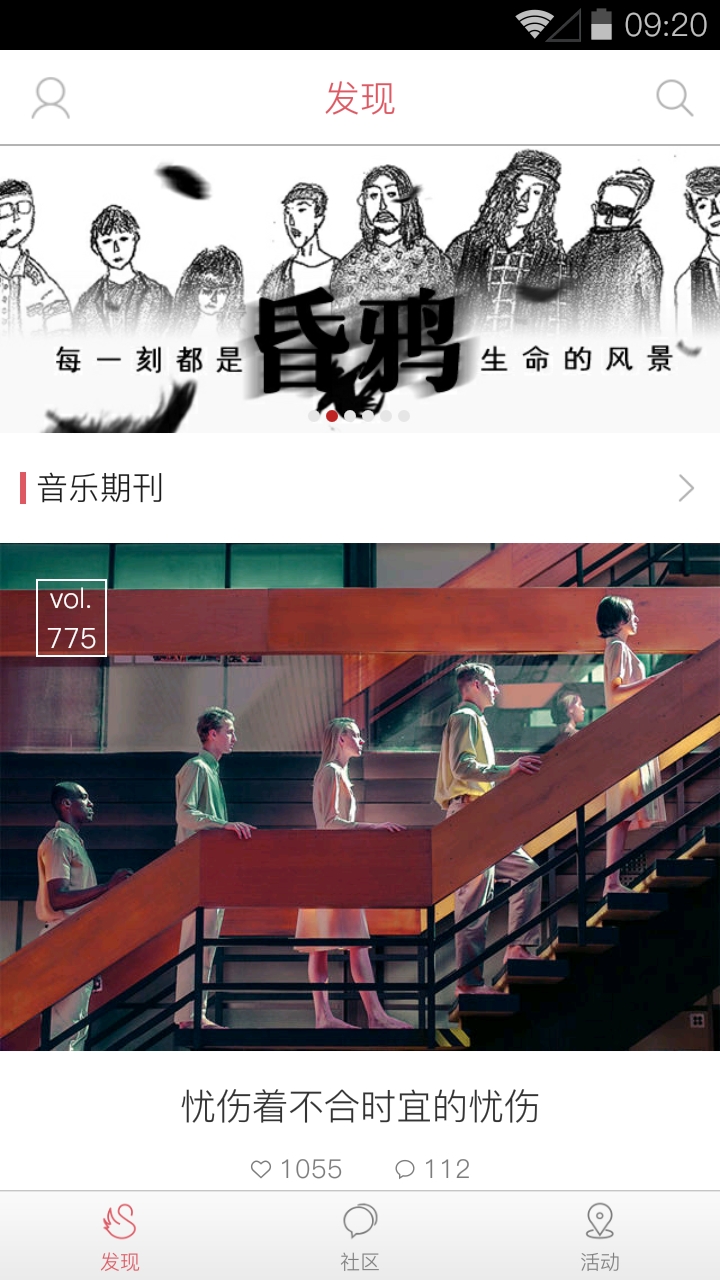This screenshot has width=720, height=1280.
Task: Open the search magnifier icon
Action: coord(674,99)
